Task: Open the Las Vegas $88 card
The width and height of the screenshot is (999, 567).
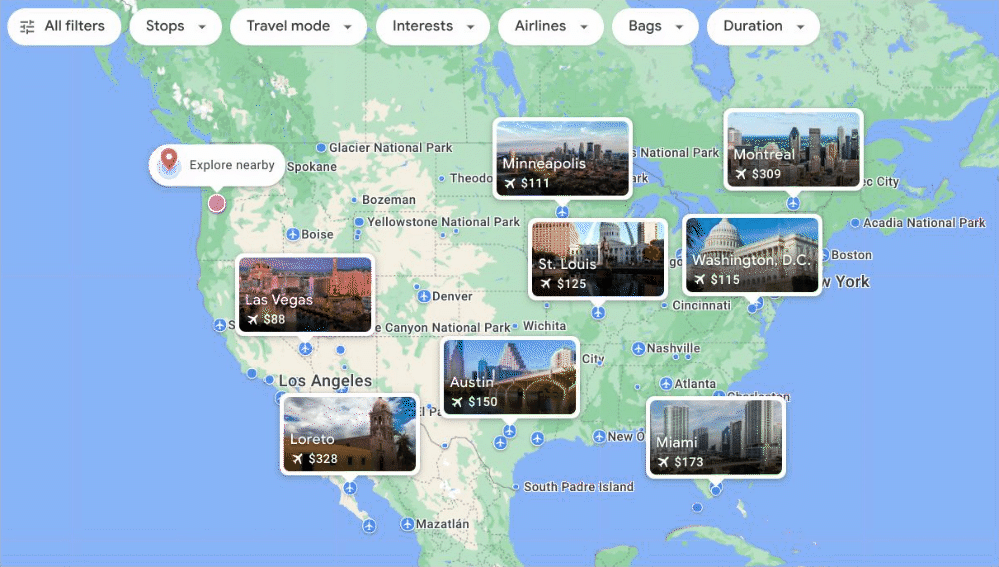Action: pos(305,295)
